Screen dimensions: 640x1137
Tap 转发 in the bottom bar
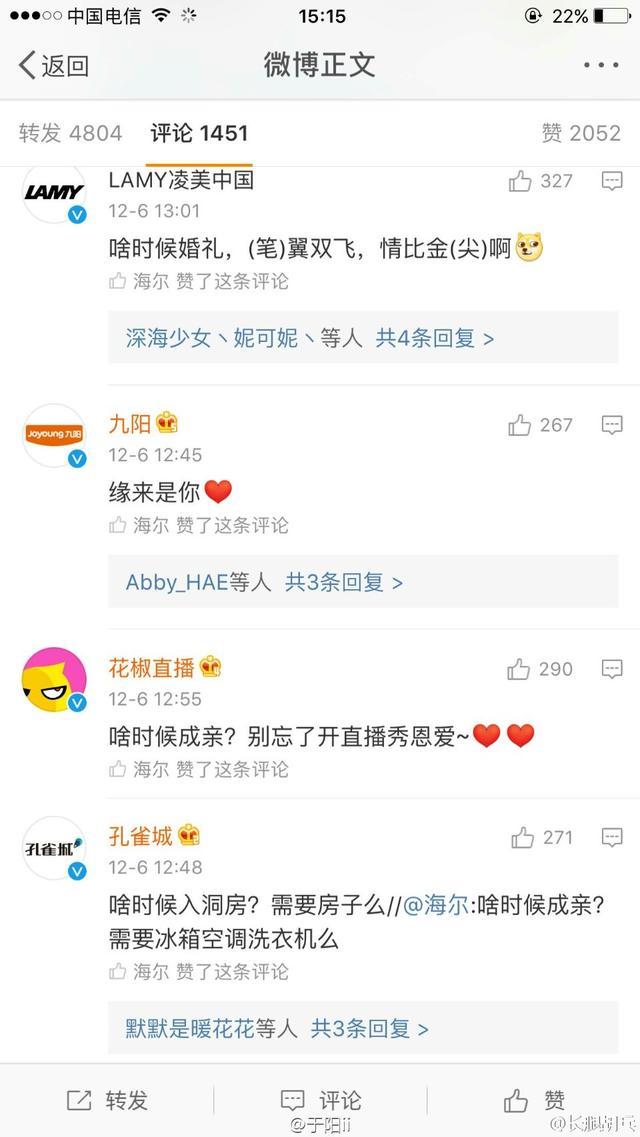tap(107, 1100)
